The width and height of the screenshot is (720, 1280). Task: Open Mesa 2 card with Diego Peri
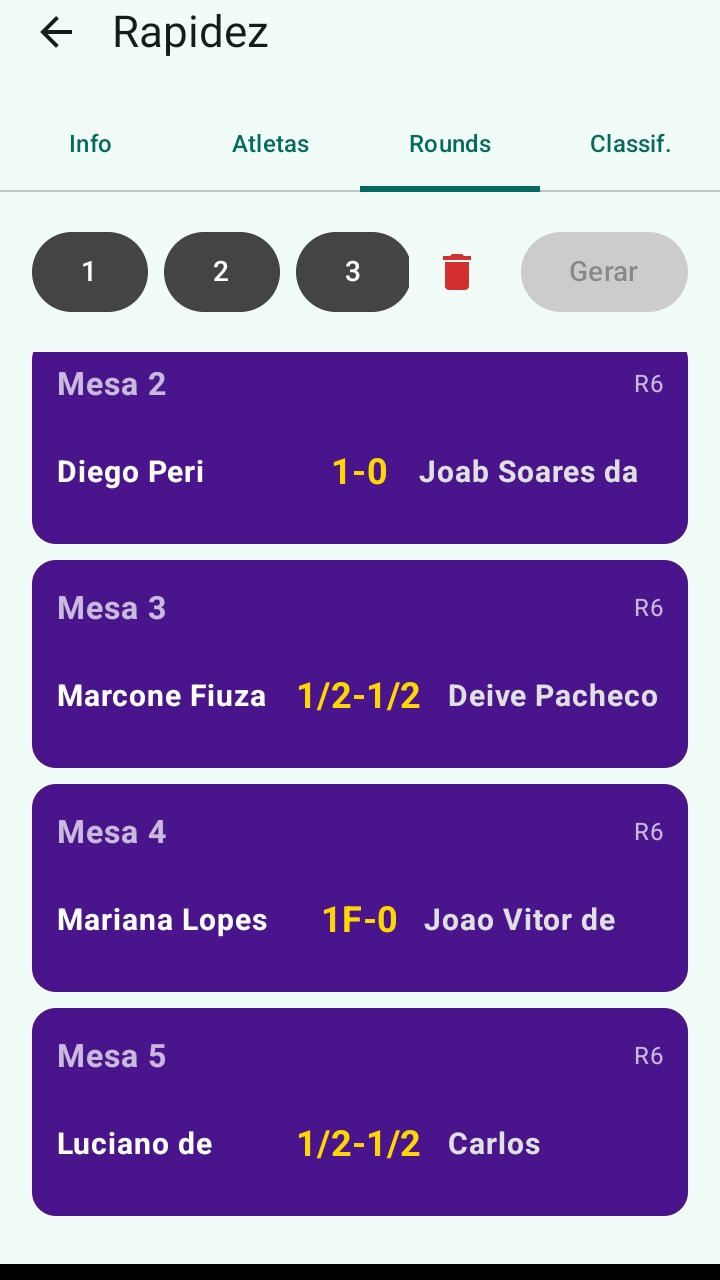tap(360, 448)
